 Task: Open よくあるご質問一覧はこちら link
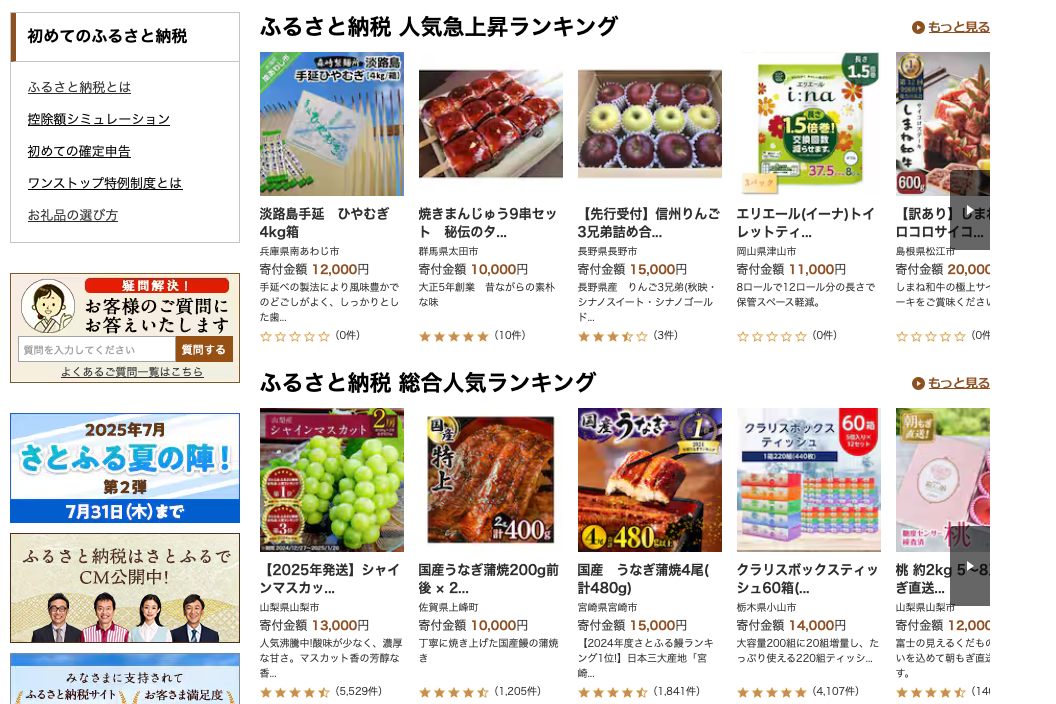[131, 372]
